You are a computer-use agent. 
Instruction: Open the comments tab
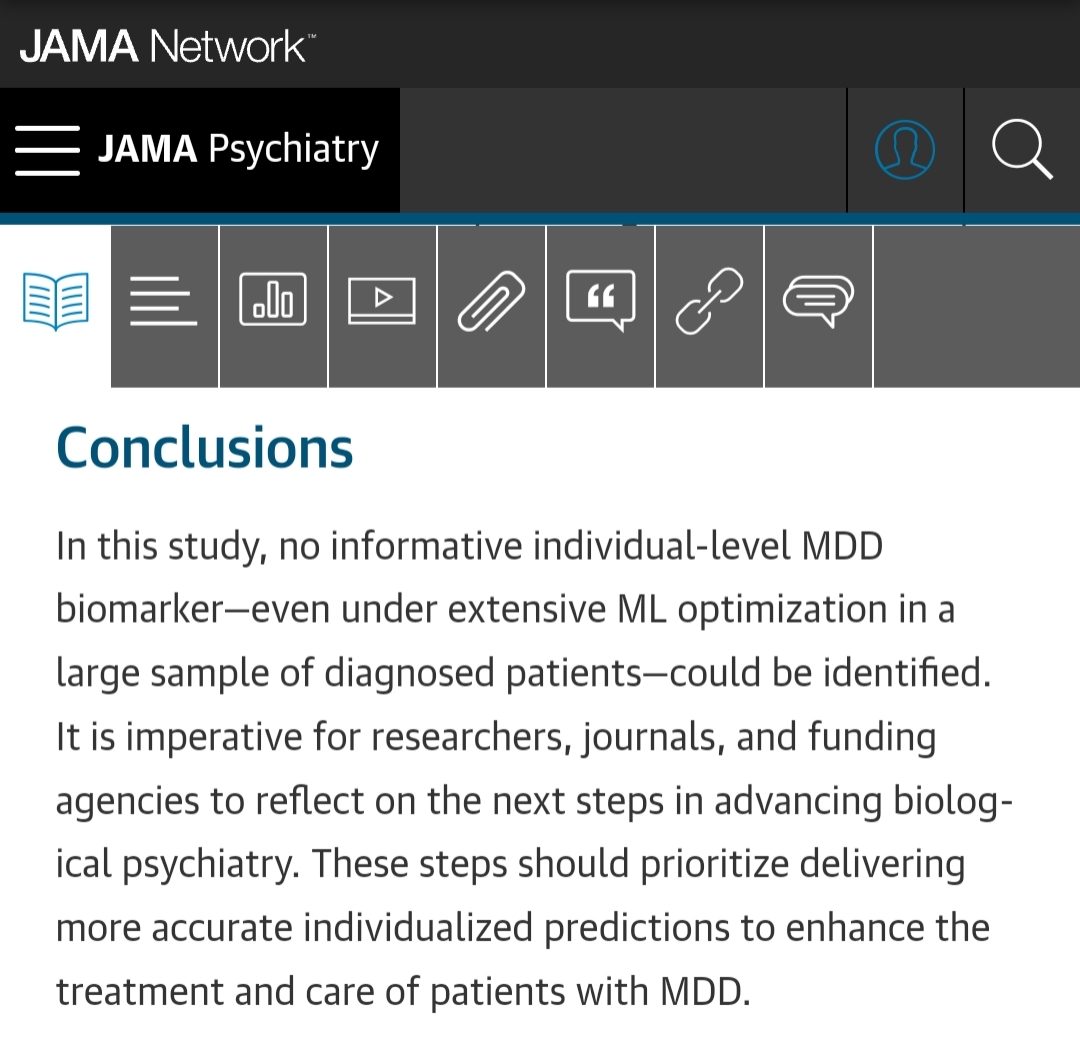pos(818,301)
